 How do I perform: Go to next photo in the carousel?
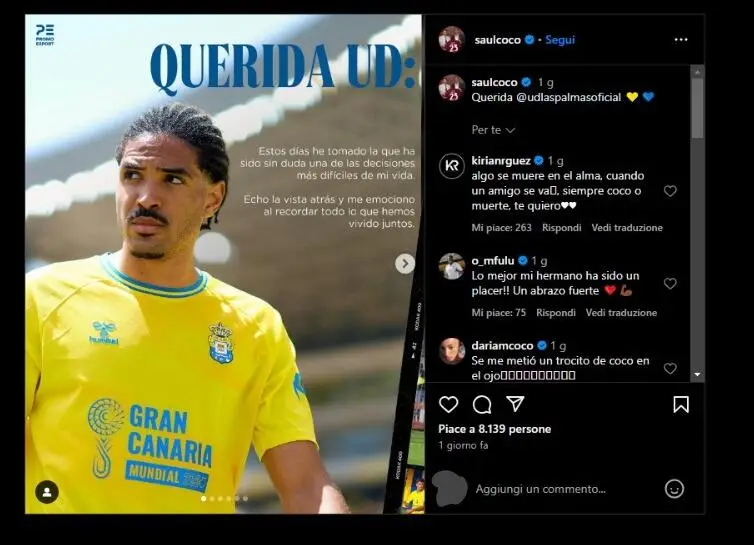pos(404,264)
